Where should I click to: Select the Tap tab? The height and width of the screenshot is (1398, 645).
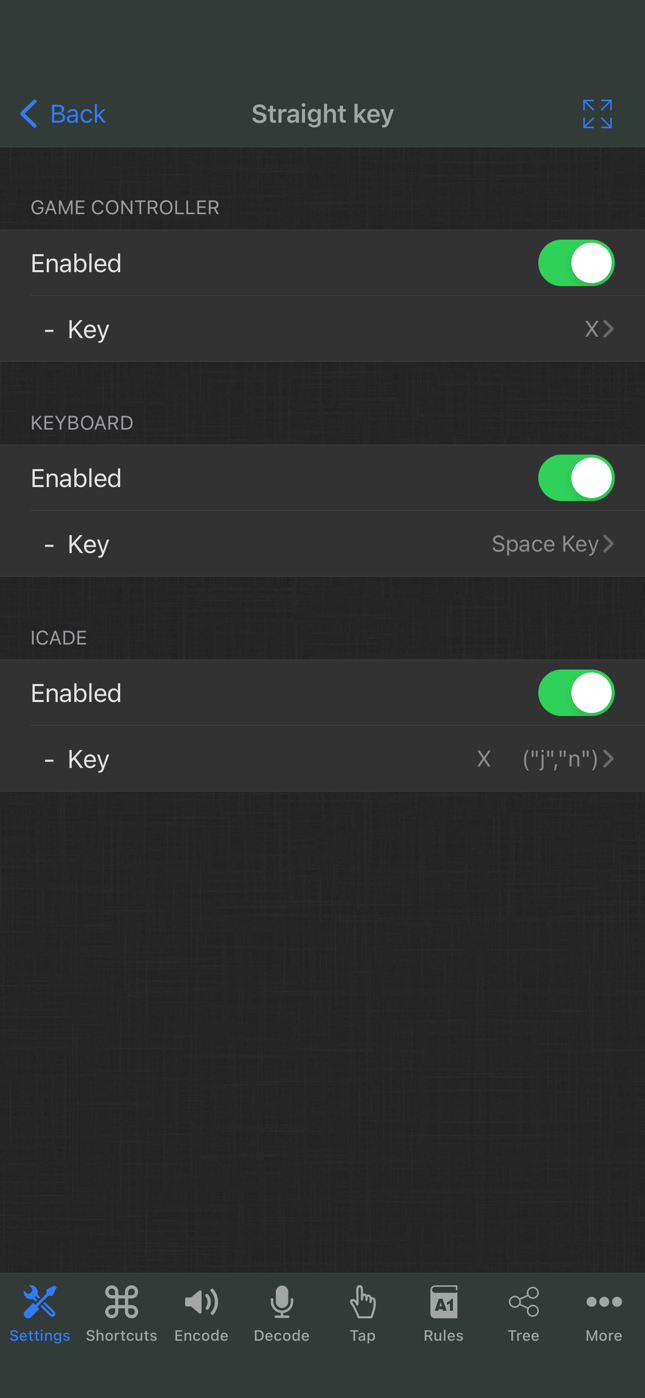click(363, 1314)
